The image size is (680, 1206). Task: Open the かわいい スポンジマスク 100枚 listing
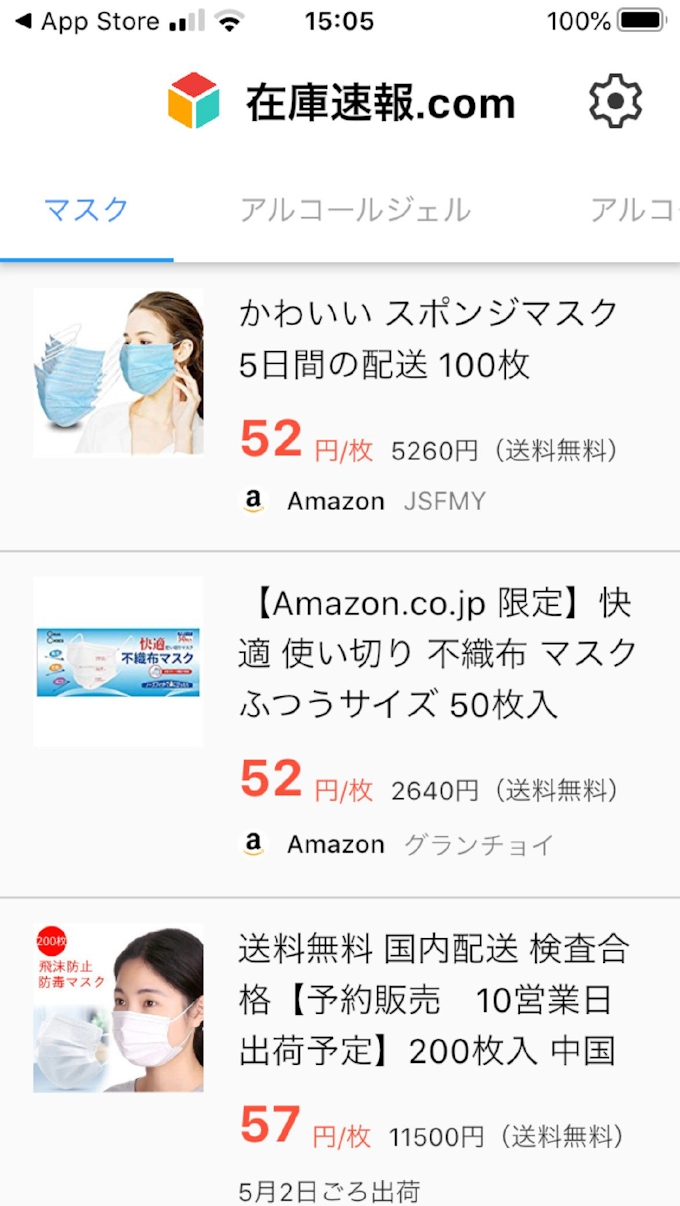tap(430, 340)
